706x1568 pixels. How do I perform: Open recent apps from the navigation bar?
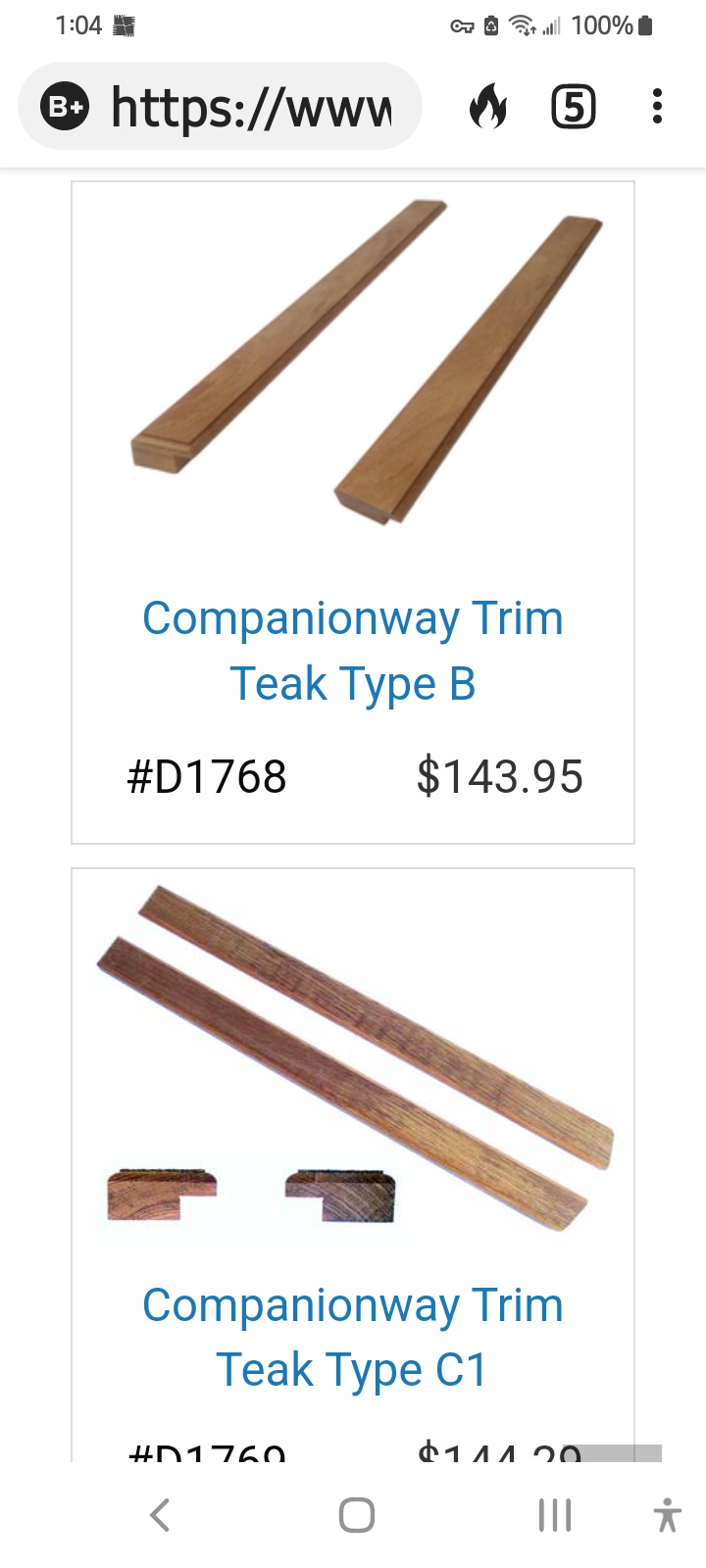(x=554, y=1515)
